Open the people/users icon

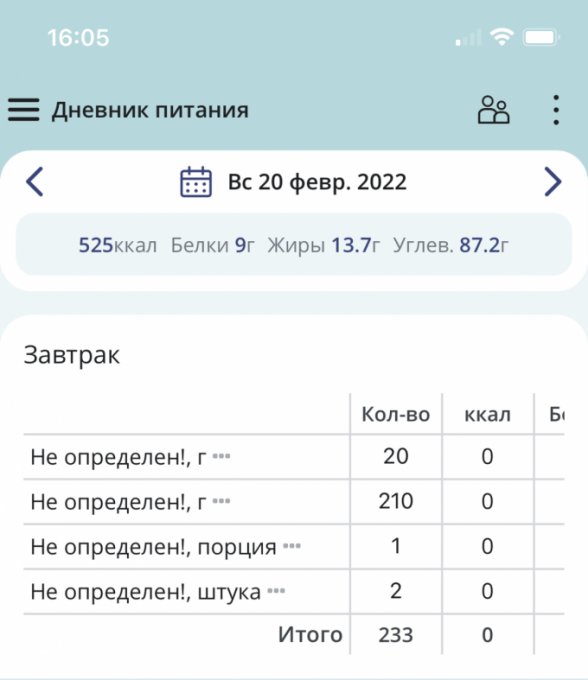493,110
